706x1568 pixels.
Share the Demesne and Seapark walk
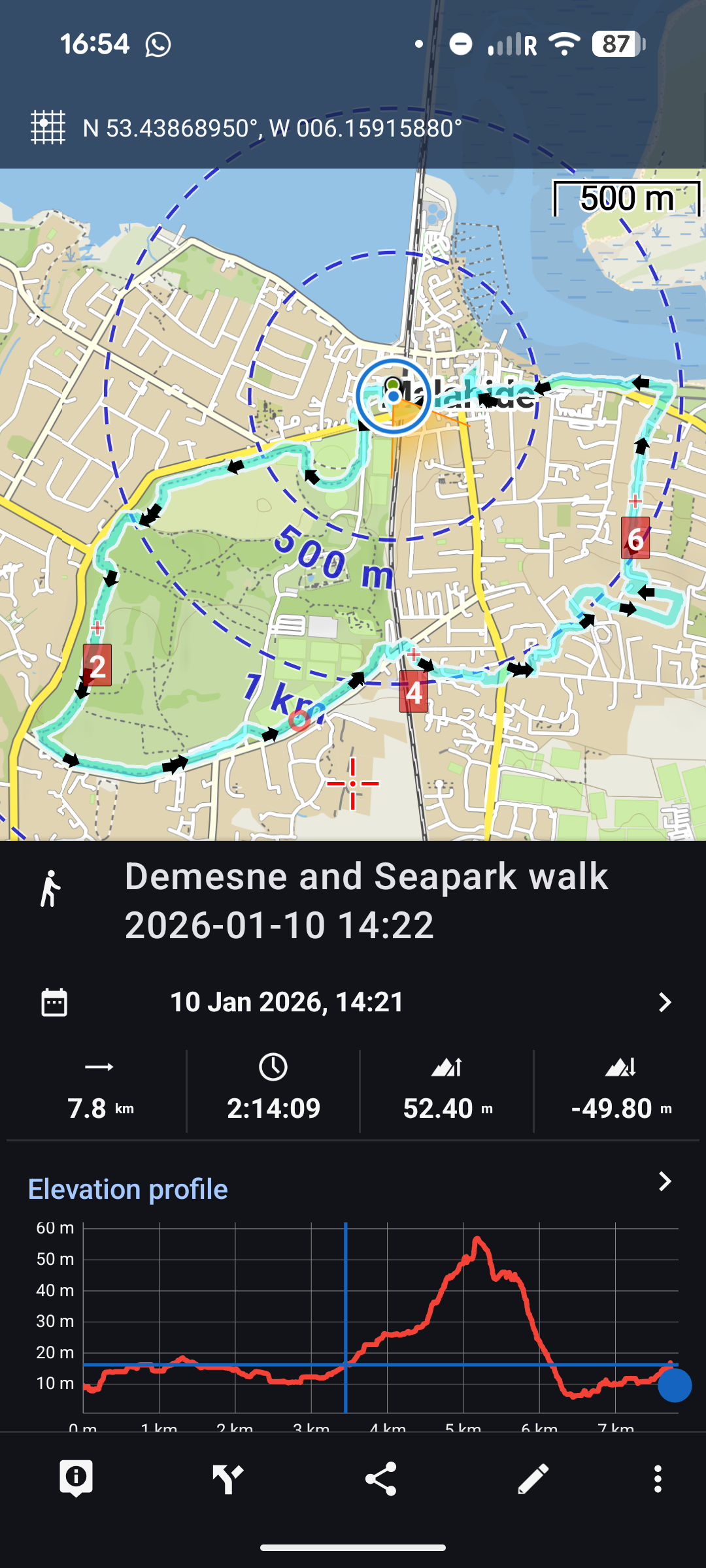380,1478
